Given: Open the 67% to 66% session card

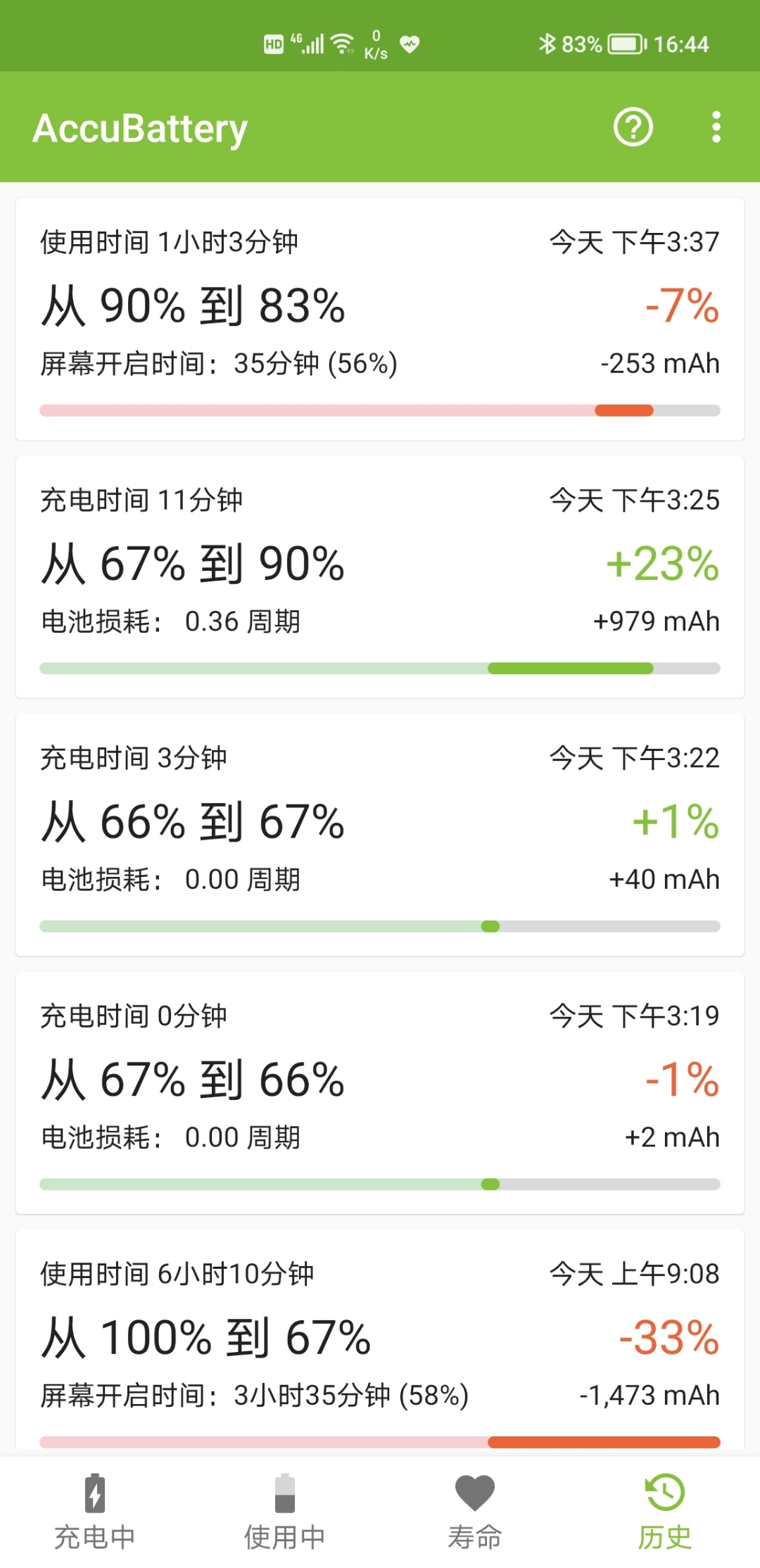Looking at the screenshot, I should [x=380, y=1093].
